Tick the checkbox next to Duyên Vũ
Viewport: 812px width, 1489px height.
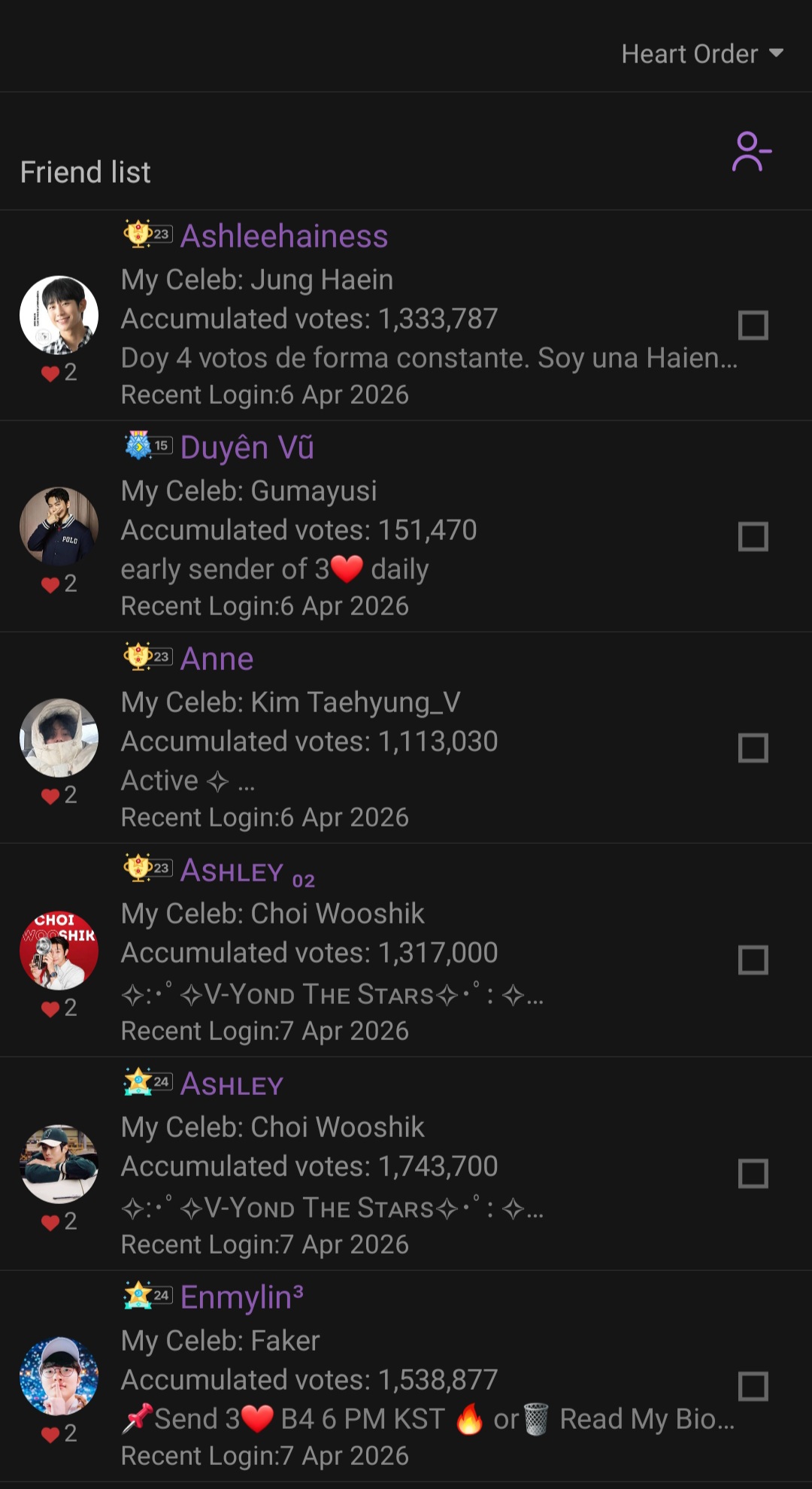point(753,537)
